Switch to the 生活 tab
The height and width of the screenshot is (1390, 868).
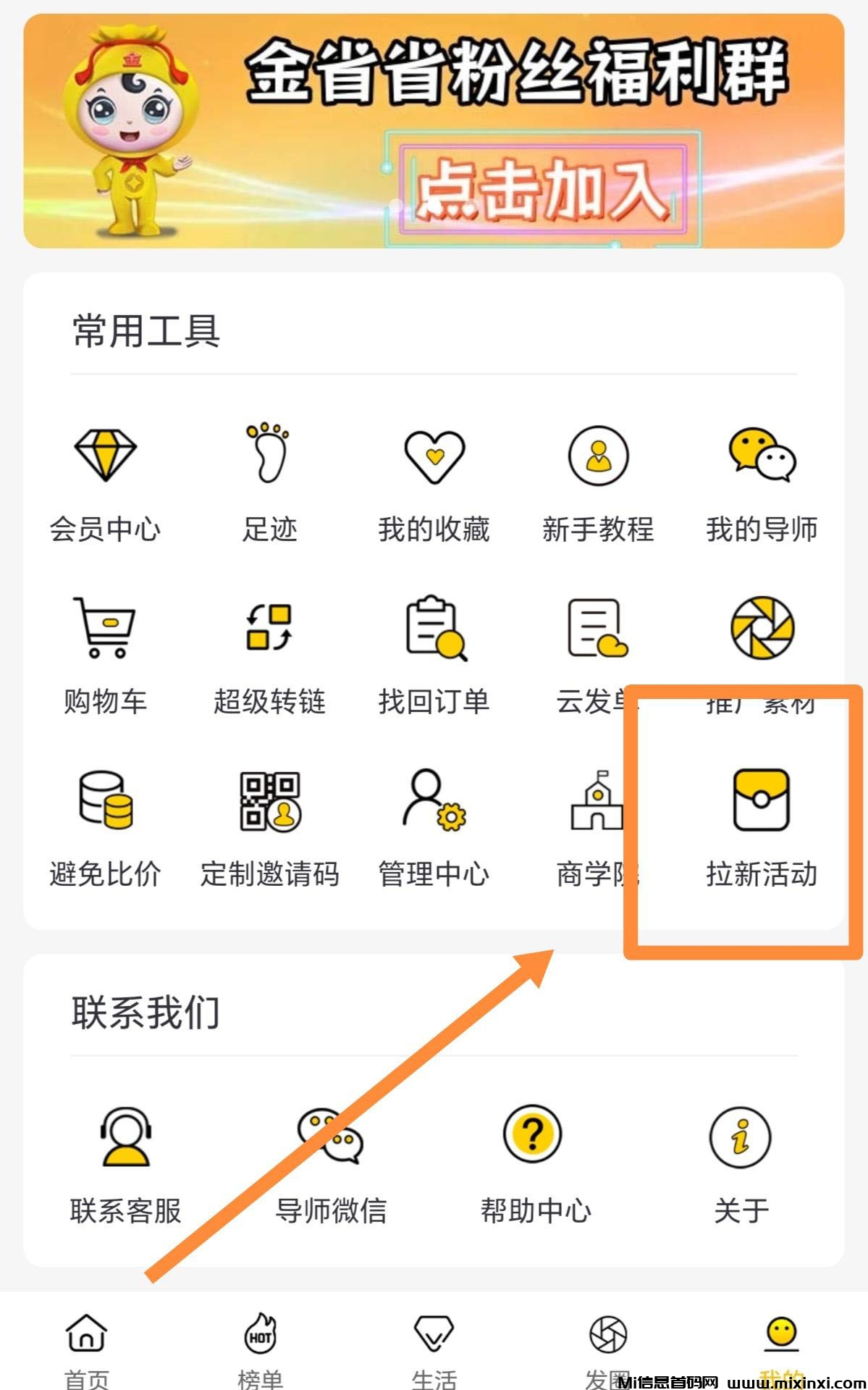434,1349
